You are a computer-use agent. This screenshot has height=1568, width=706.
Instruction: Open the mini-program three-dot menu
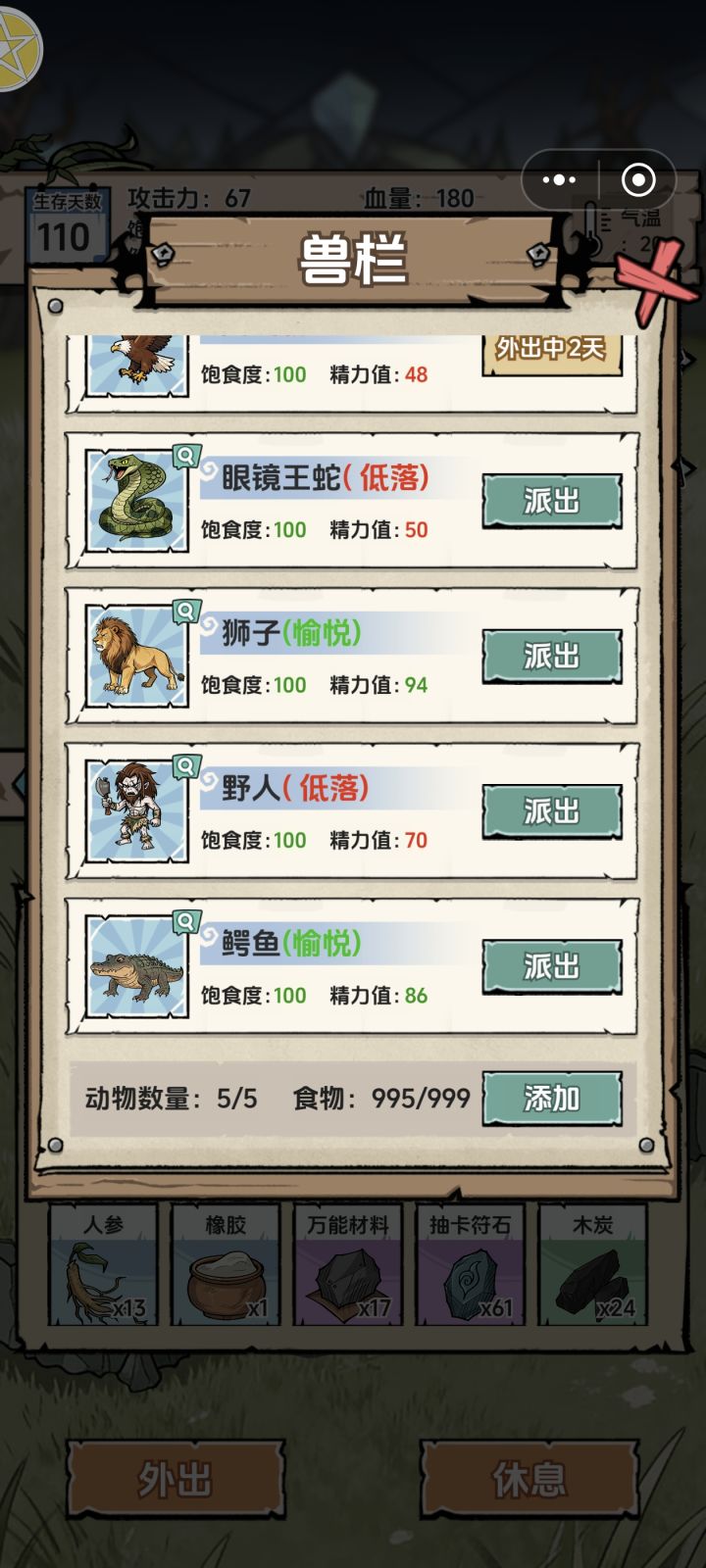[559, 180]
